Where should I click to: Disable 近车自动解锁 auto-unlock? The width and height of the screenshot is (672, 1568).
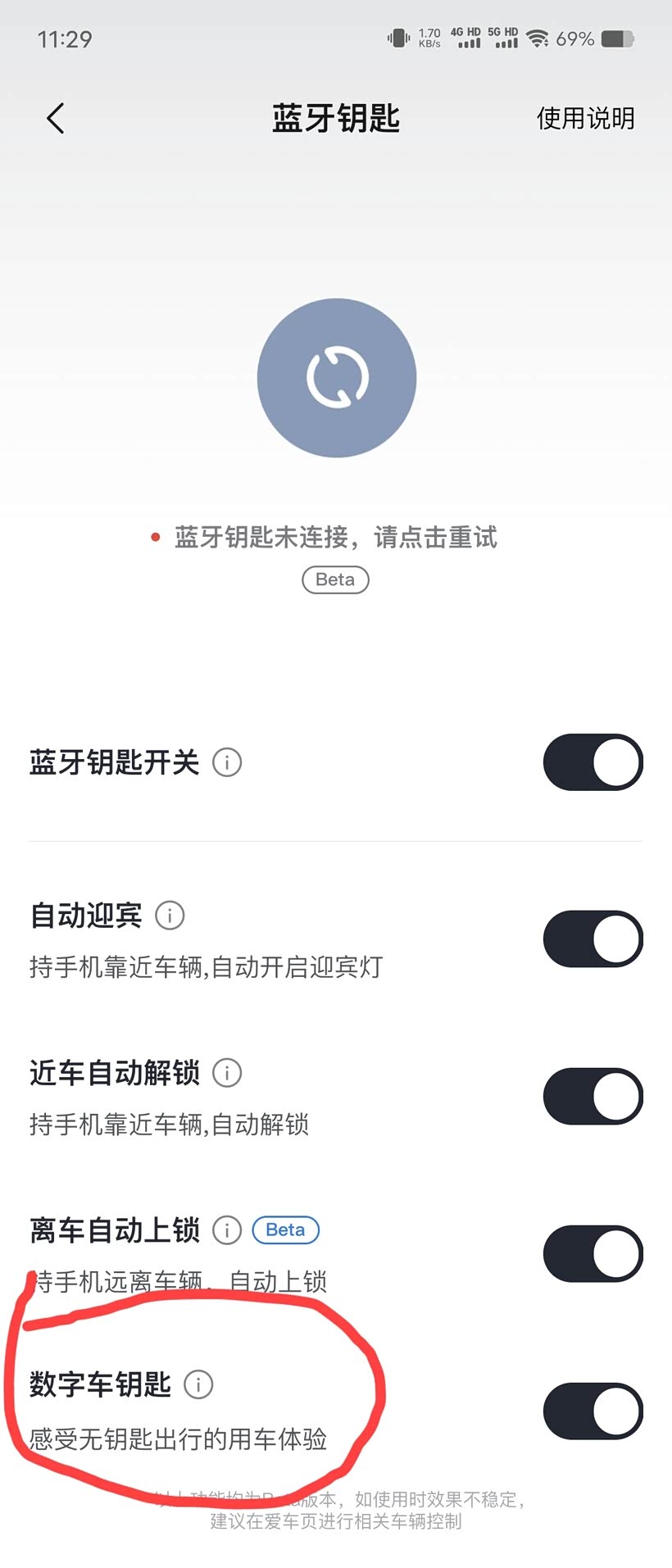click(x=592, y=1096)
